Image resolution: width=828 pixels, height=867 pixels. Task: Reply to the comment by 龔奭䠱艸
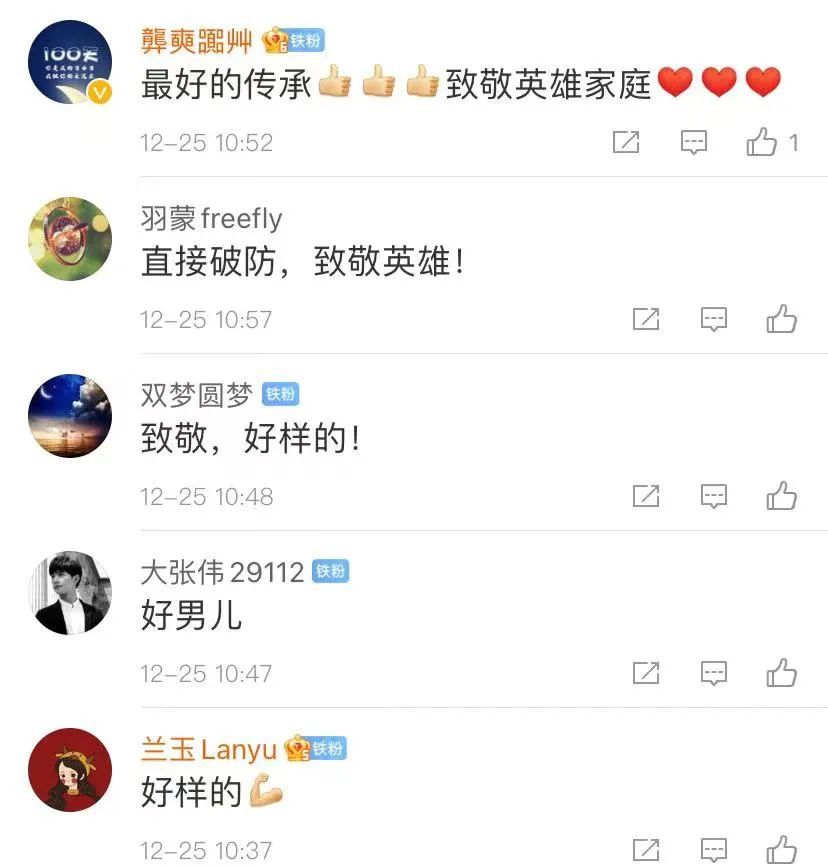[694, 143]
